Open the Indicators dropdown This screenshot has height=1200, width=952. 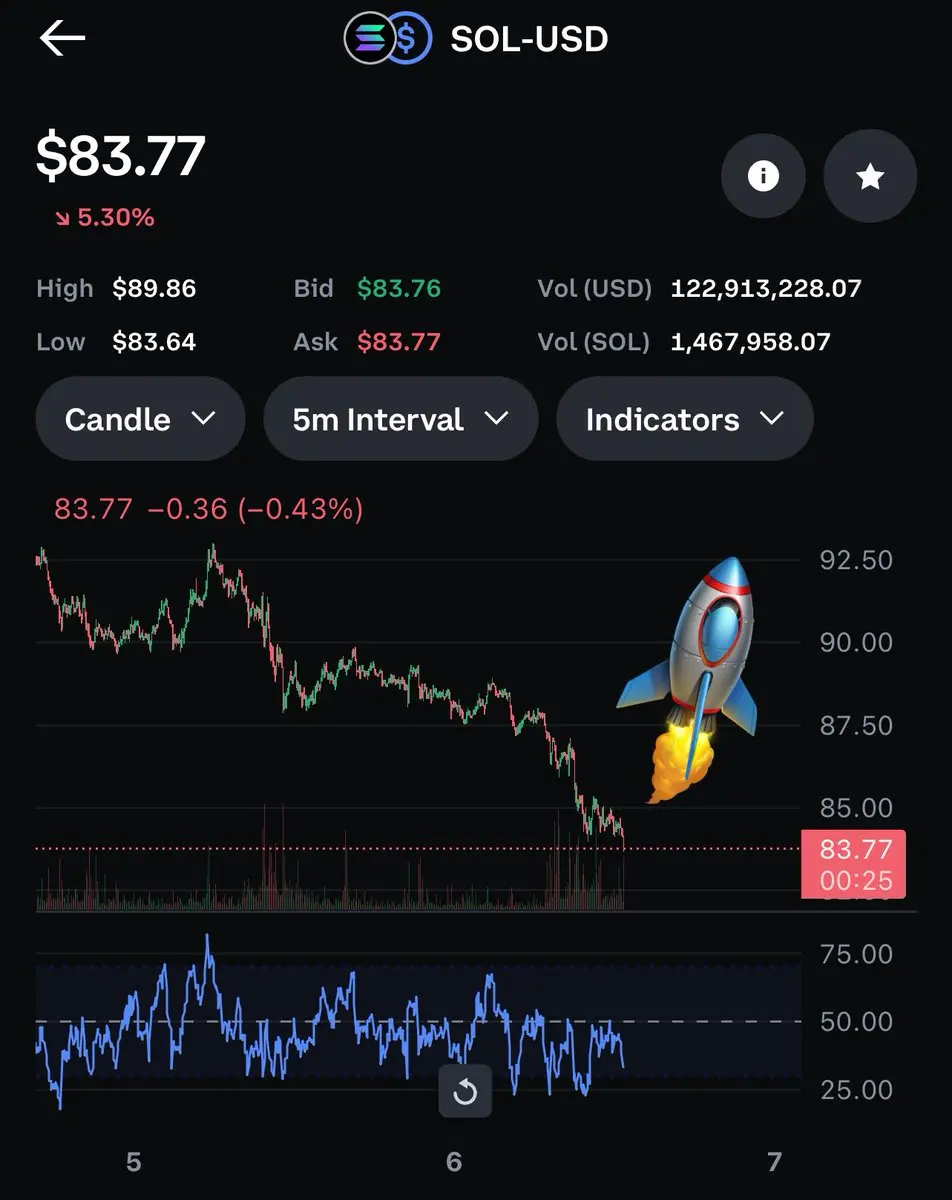click(x=684, y=419)
